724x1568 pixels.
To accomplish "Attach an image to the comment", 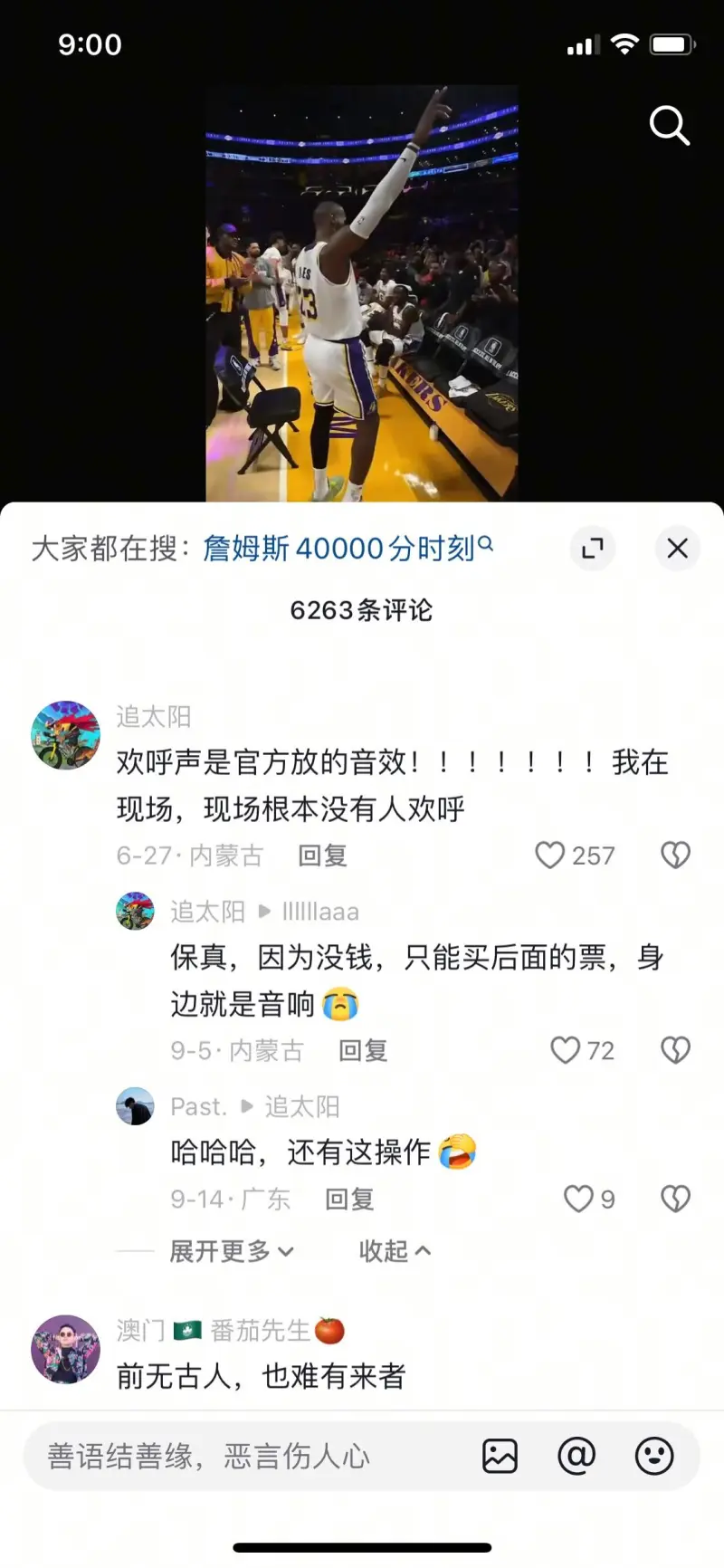I will (500, 1456).
